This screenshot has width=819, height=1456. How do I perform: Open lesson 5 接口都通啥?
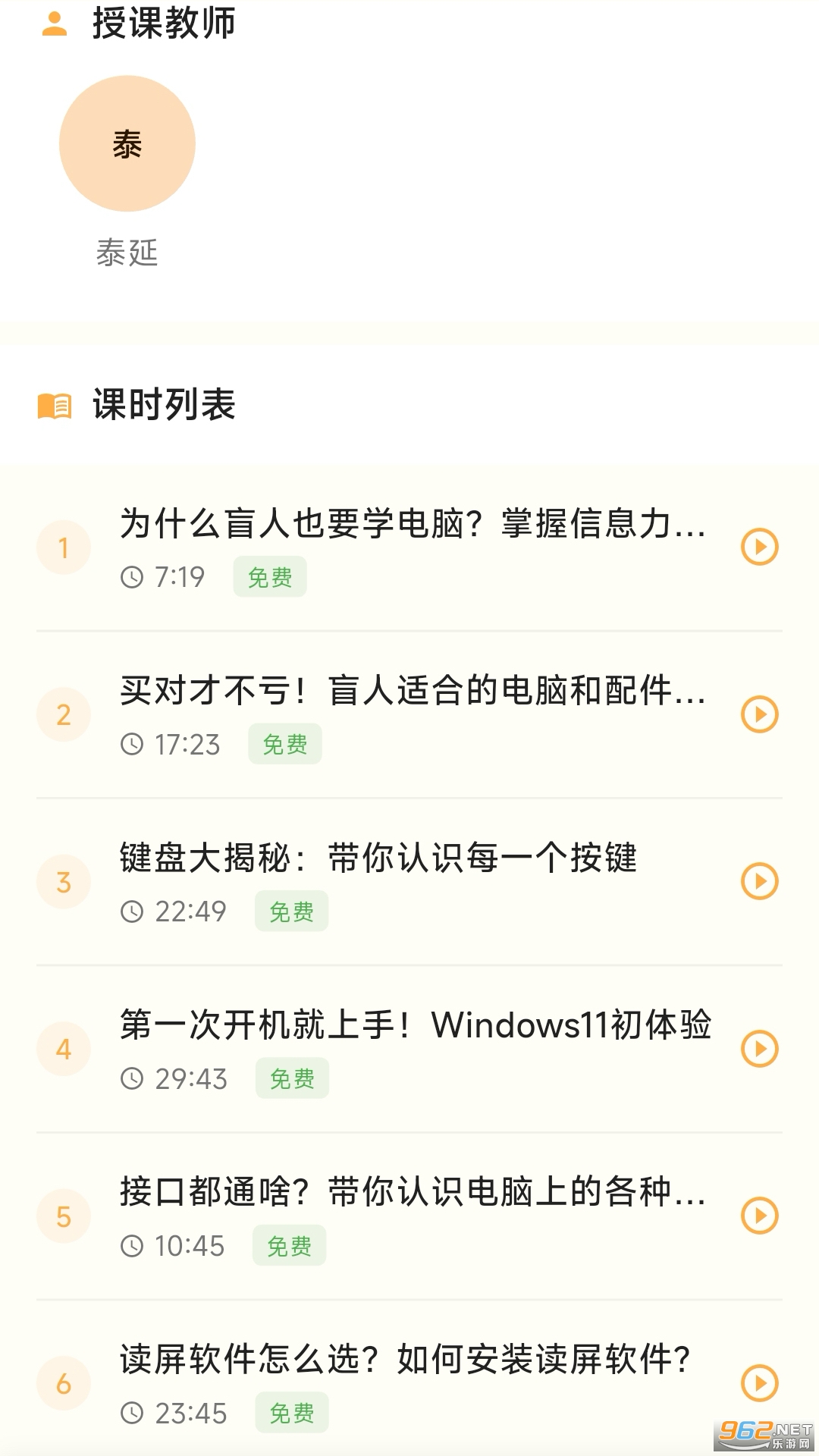tap(413, 1192)
